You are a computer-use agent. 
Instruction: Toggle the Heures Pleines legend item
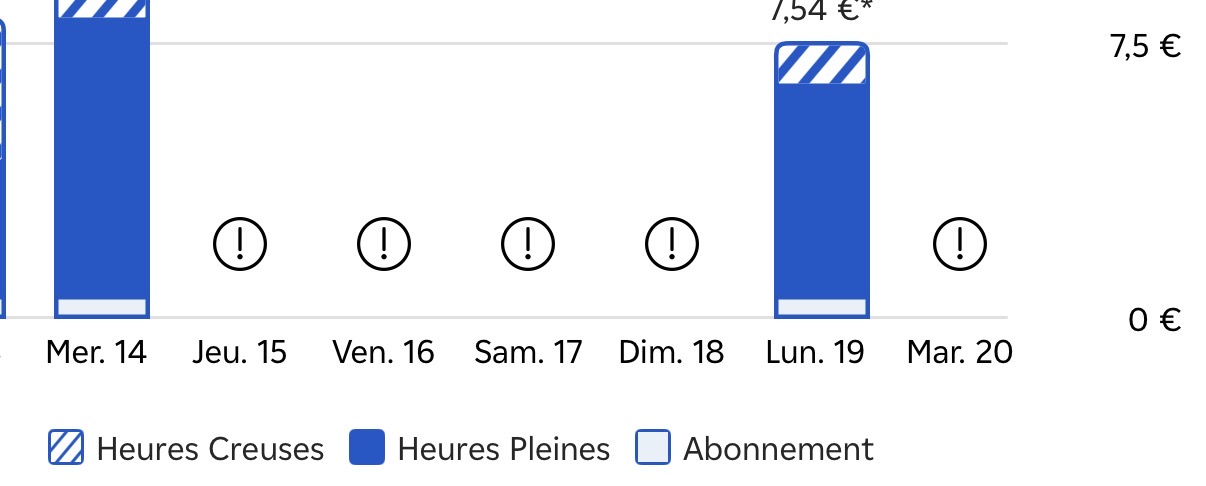[x=480, y=449]
